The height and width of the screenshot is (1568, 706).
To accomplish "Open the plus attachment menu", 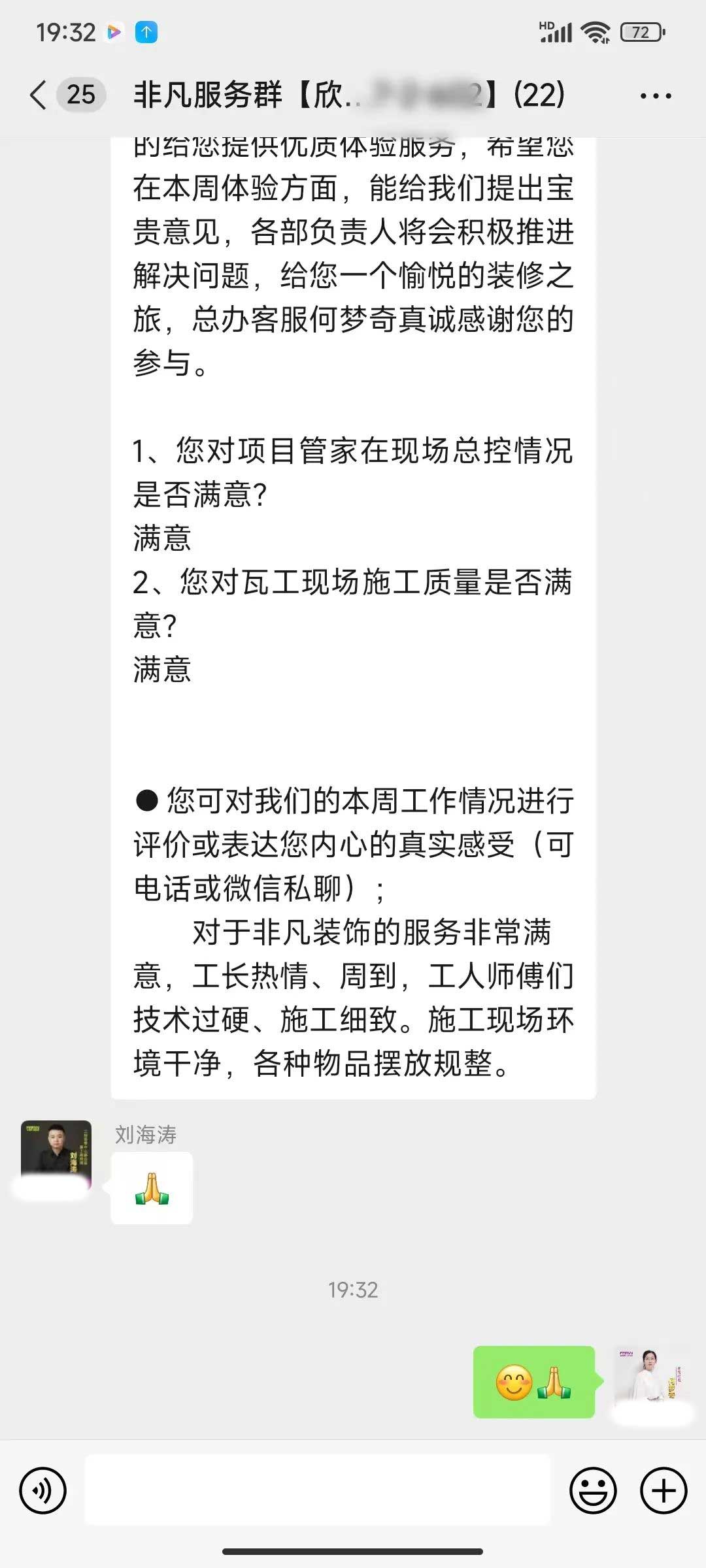I will pyautogui.click(x=663, y=1490).
